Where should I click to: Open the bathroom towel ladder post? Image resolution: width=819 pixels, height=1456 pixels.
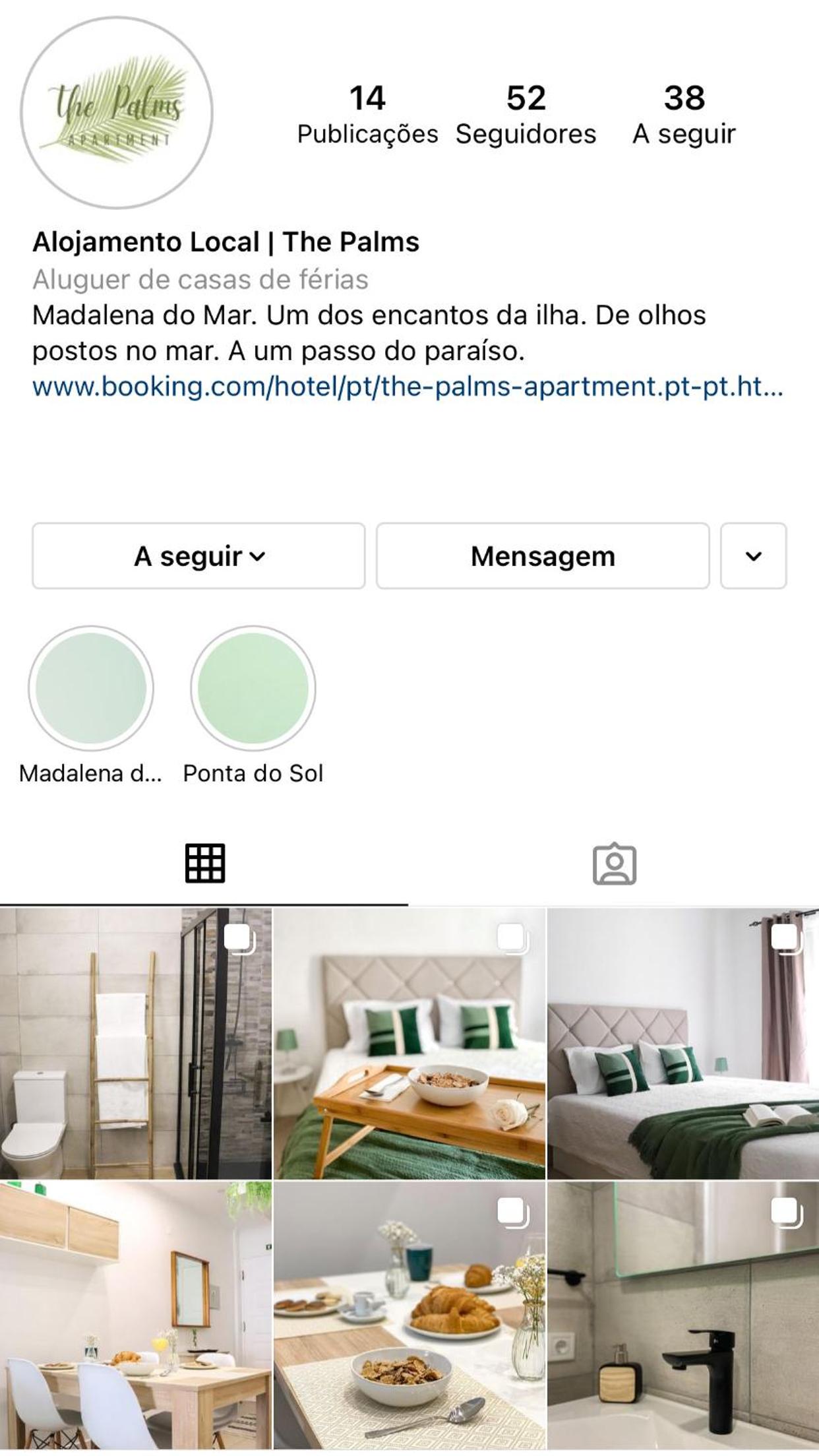pyautogui.click(x=136, y=1044)
